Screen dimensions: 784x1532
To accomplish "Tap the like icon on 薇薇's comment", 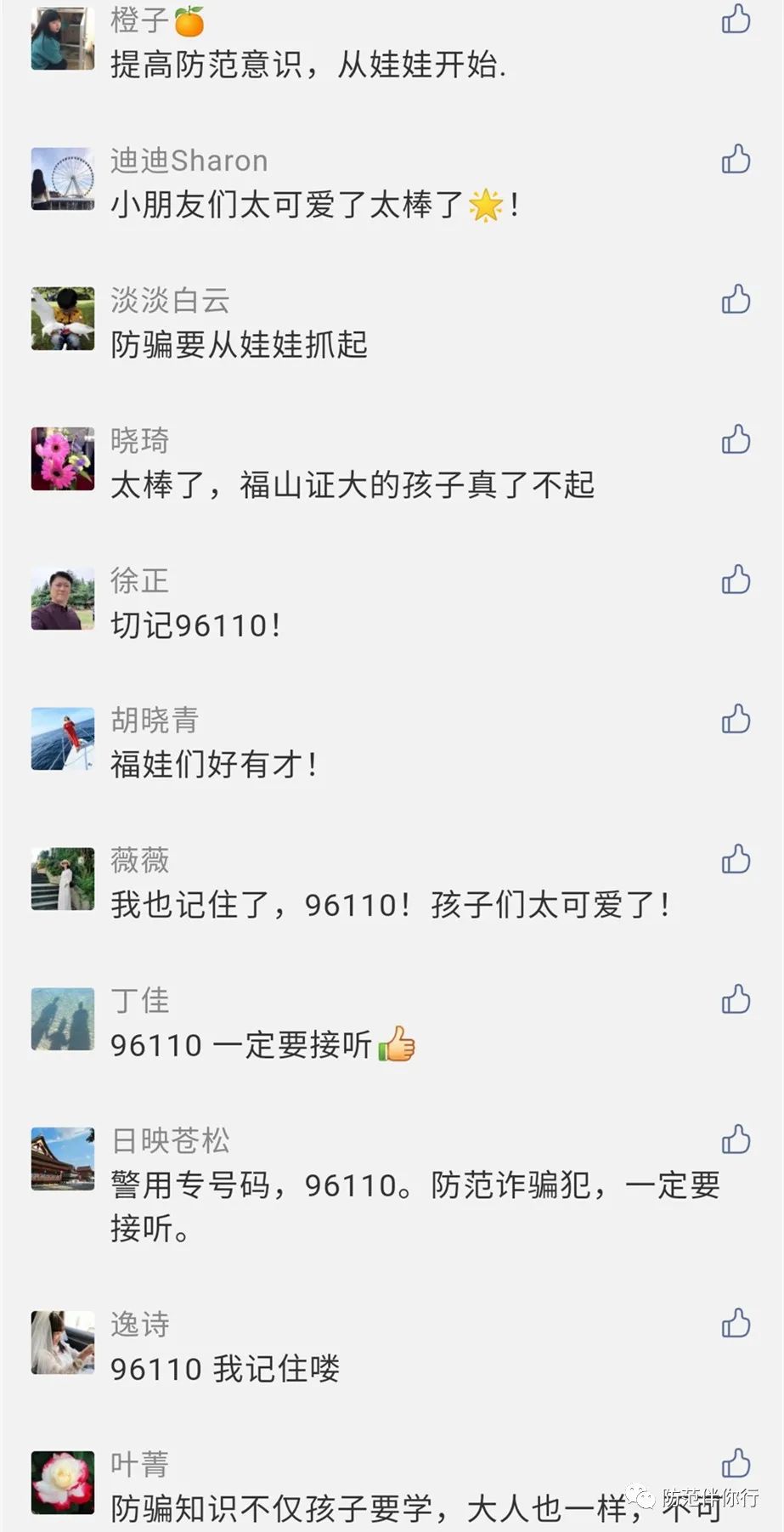I will point(736,859).
